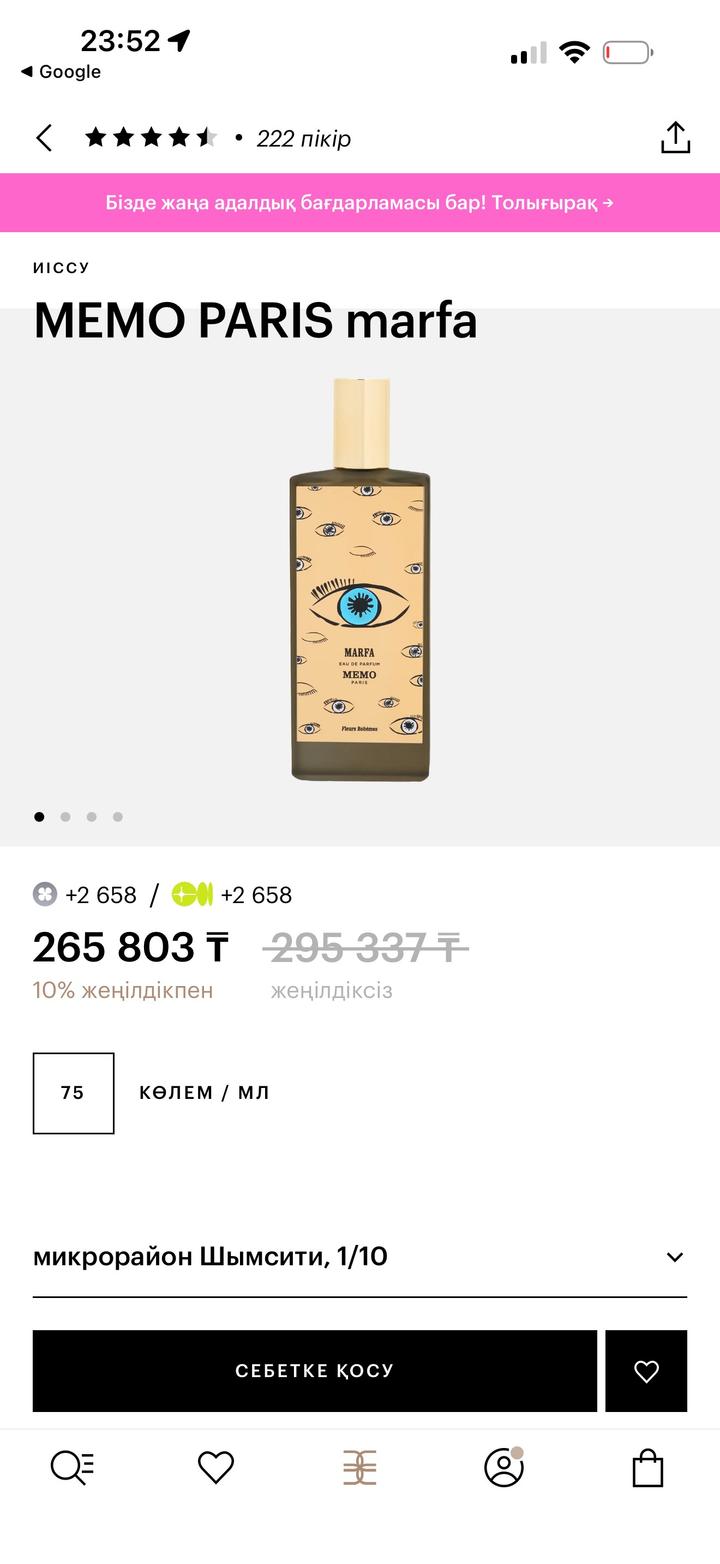Screen dimensions: 720x1564
Task: Return to Google via the status bar link
Action: click(x=61, y=72)
